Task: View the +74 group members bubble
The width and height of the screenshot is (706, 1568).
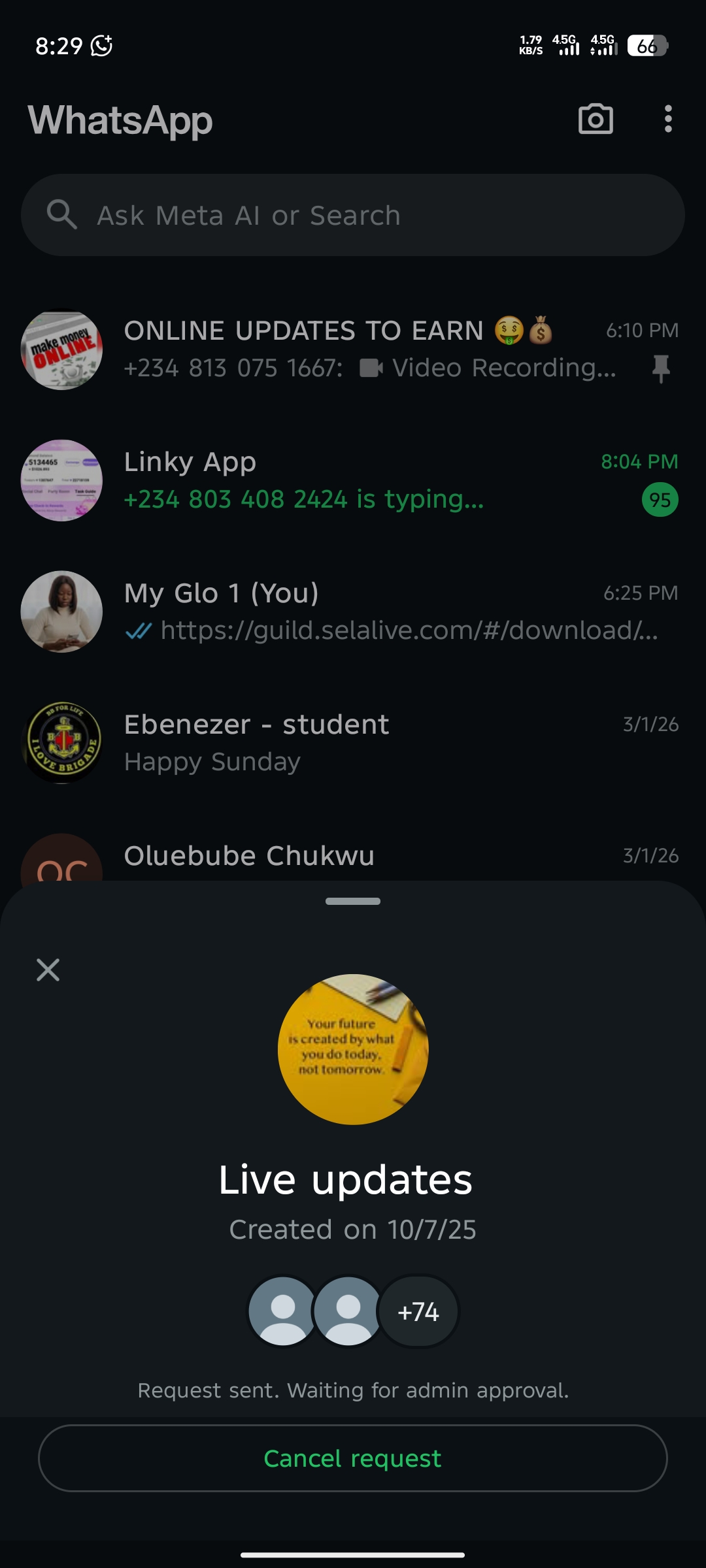Action: (418, 1312)
